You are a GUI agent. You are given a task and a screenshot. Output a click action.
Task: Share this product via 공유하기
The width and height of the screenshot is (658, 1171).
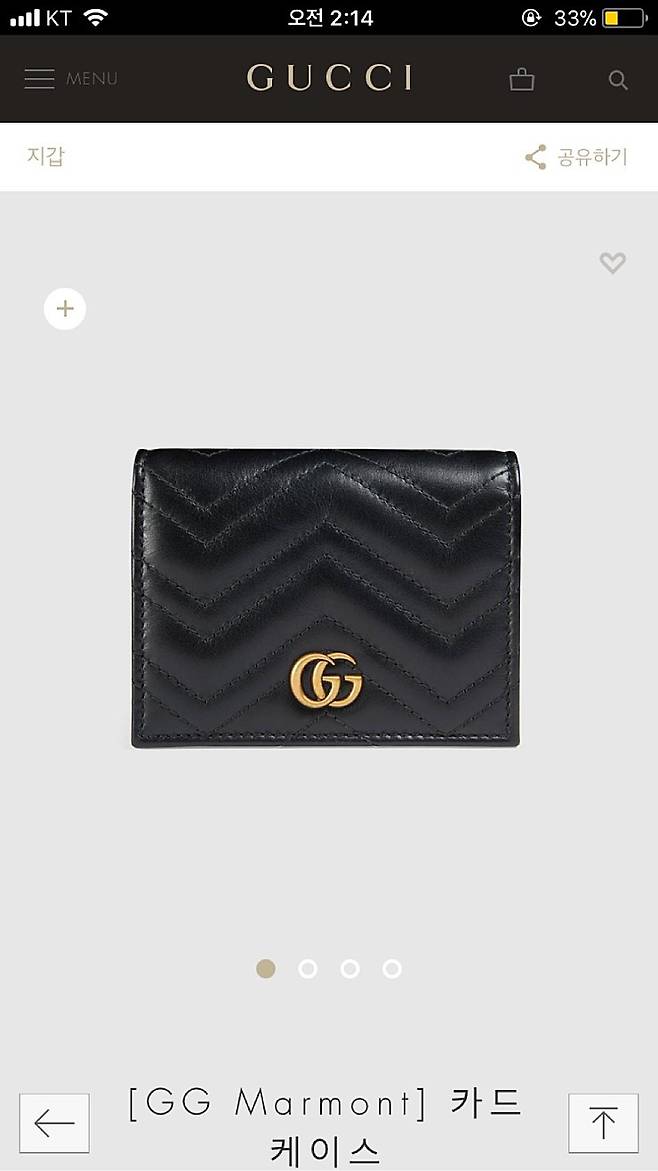tap(576, 157)
